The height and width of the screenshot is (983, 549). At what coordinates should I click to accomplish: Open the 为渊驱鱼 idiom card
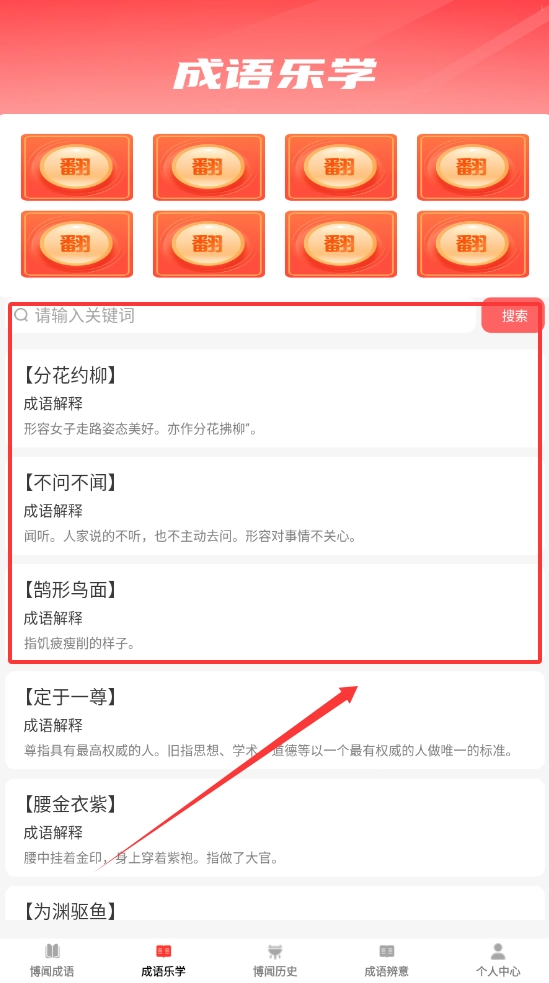coord(274,903)
